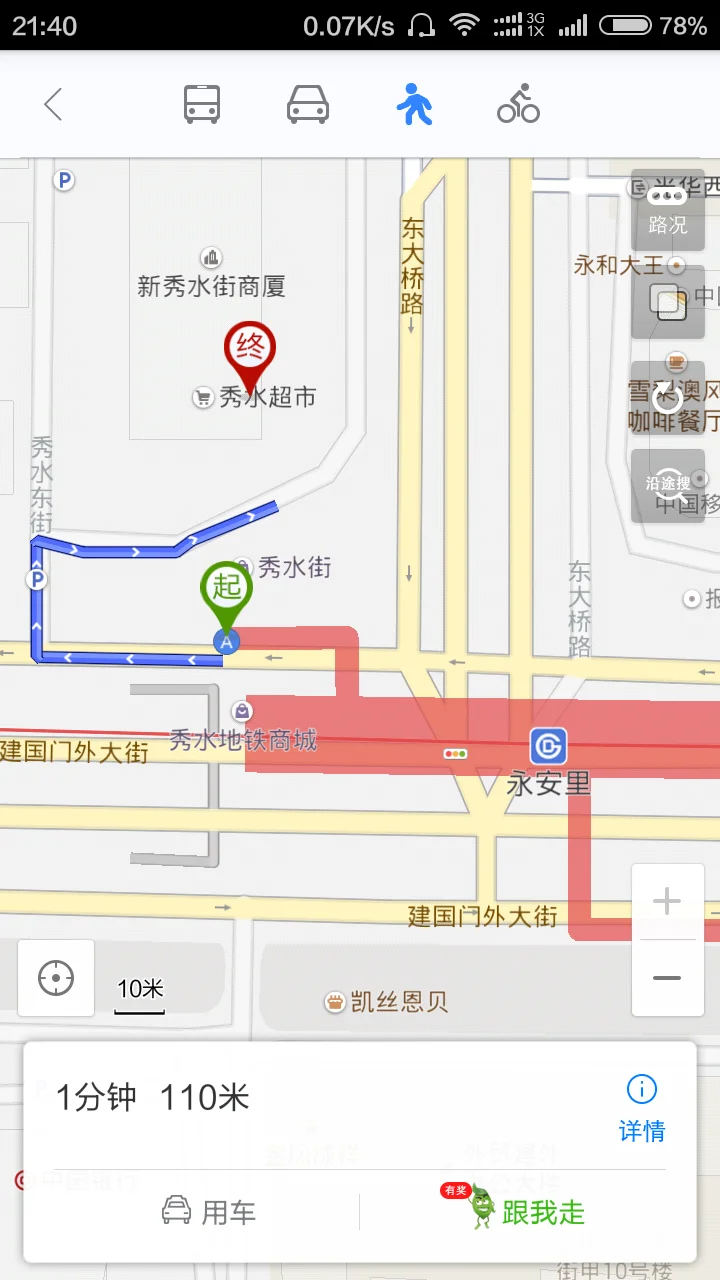This screenshot has width=720, height=1280.
Task: Tap the 永安里 subway station icon
Action: (546, 746)
